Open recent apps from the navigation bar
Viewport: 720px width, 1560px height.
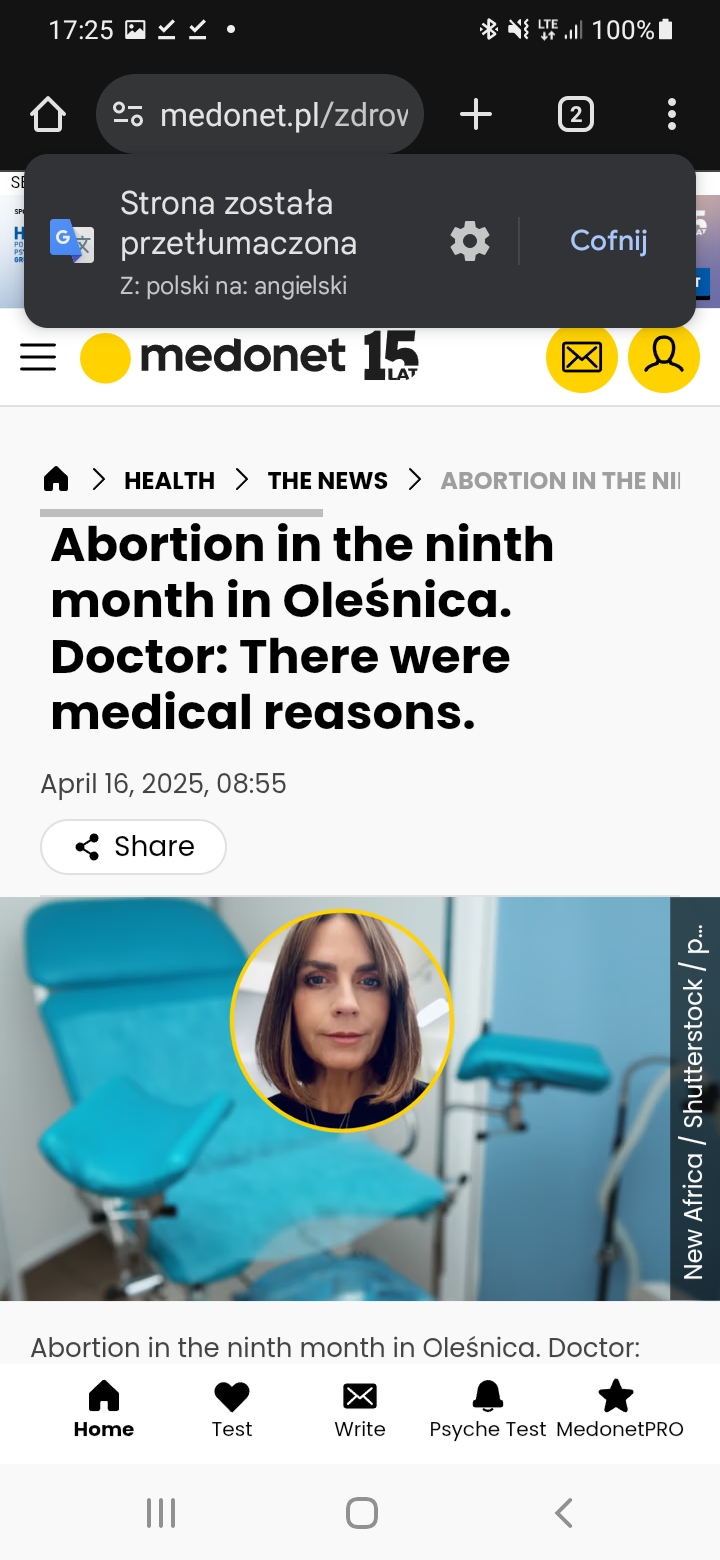[161, 1513]
